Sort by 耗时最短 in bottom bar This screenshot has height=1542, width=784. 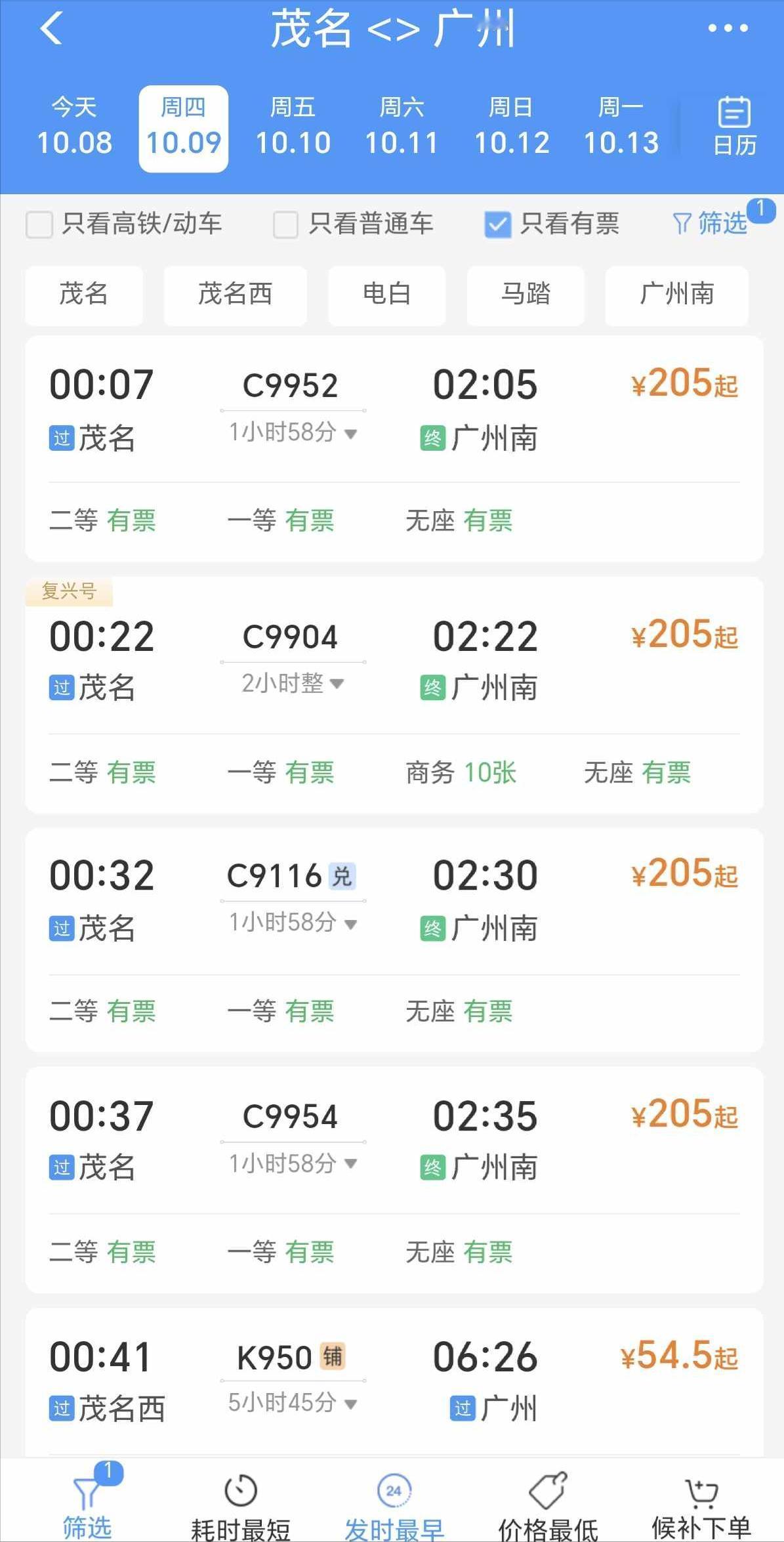[240, 1504]
